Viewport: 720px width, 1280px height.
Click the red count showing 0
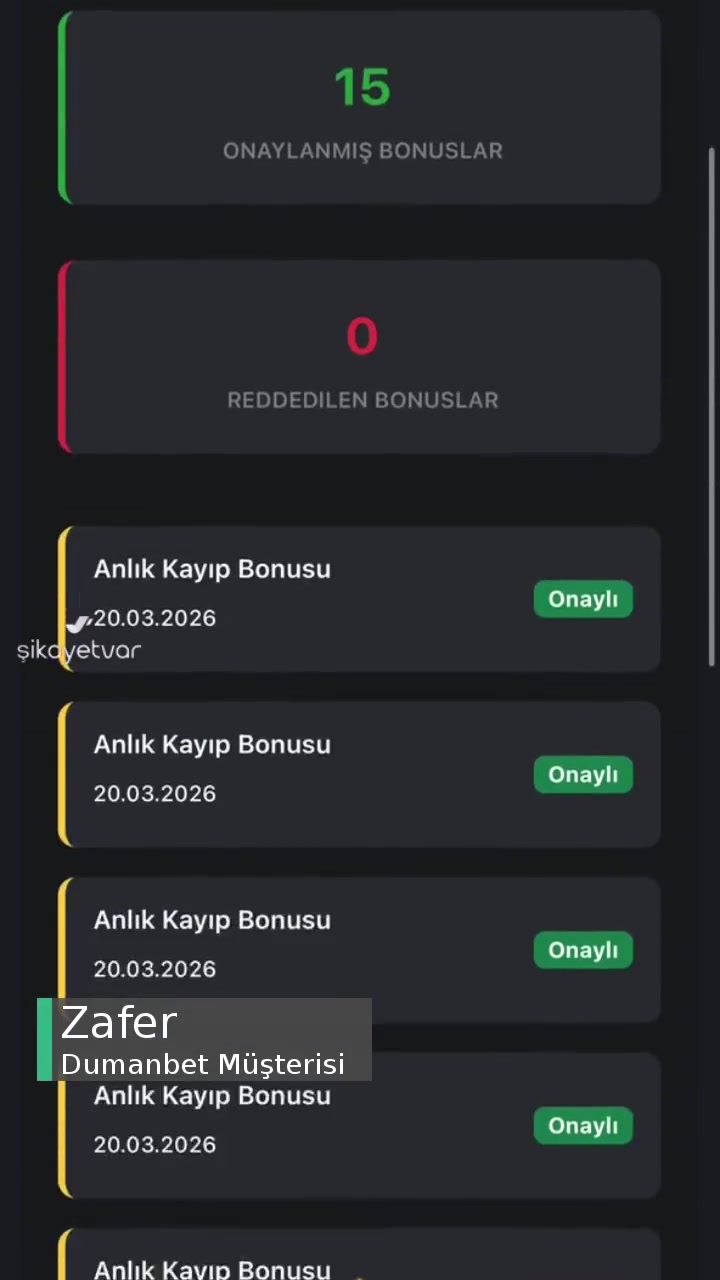(362, 336)
